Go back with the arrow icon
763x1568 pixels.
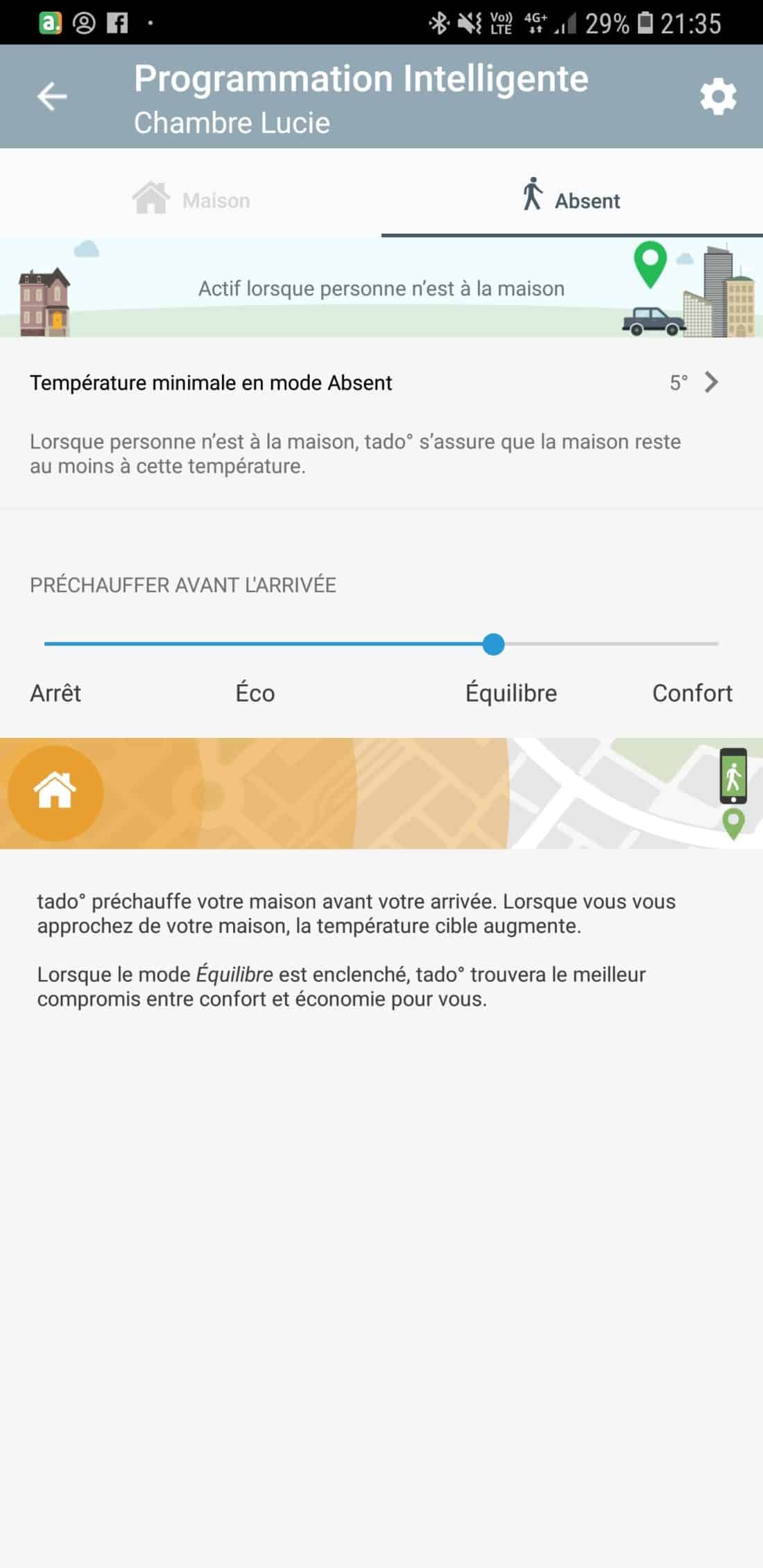[52, 96]
